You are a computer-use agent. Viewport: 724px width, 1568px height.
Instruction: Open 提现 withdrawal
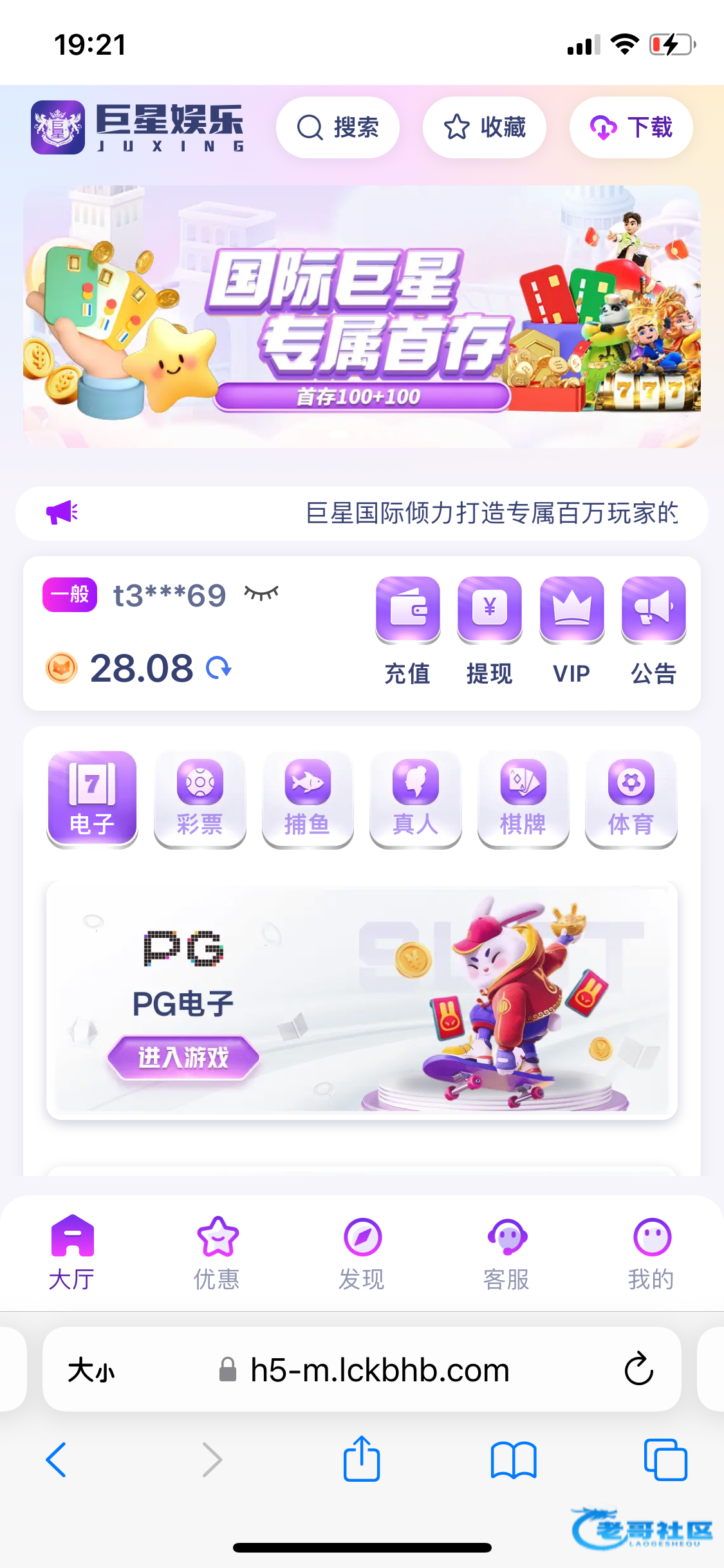[489, 631]
